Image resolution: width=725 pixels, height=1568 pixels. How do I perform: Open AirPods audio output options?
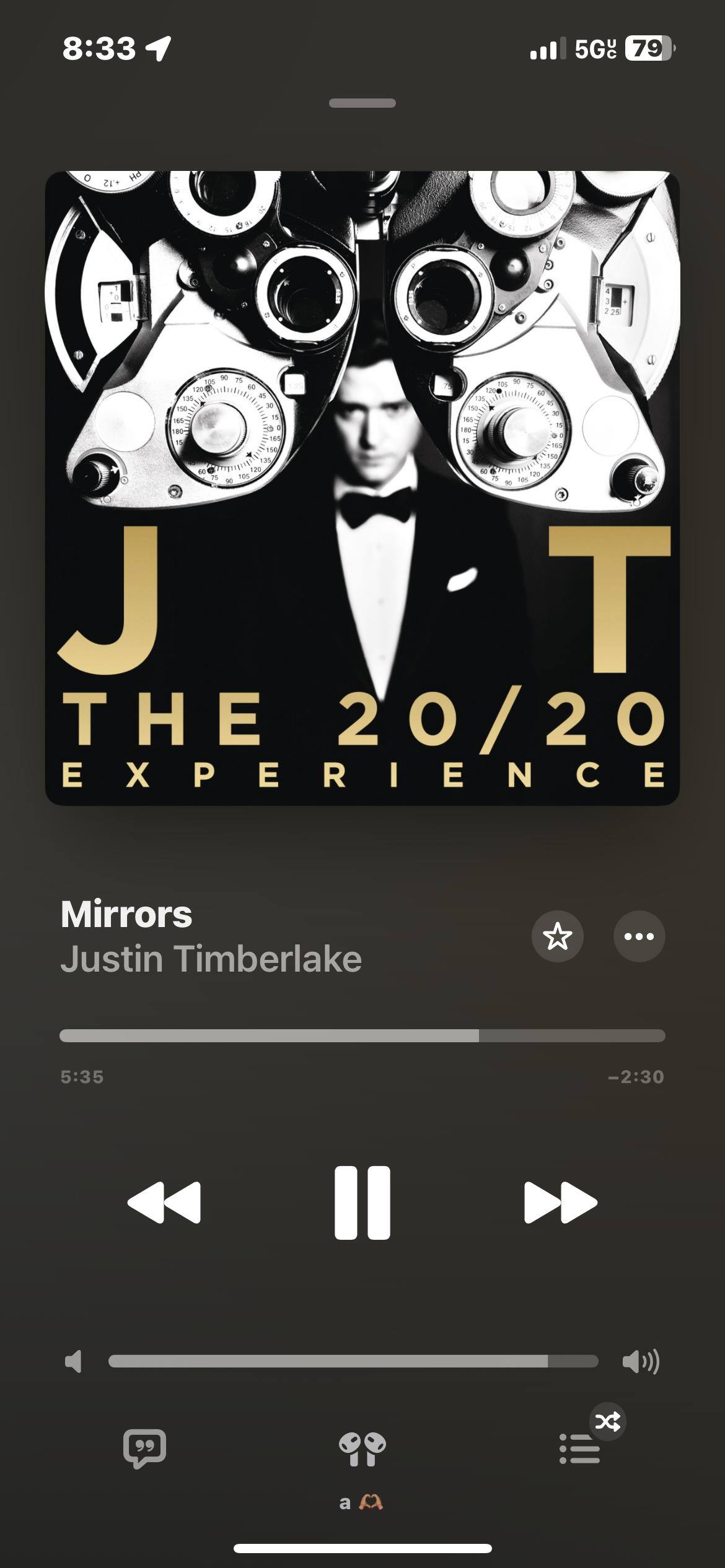point(362,1449)
